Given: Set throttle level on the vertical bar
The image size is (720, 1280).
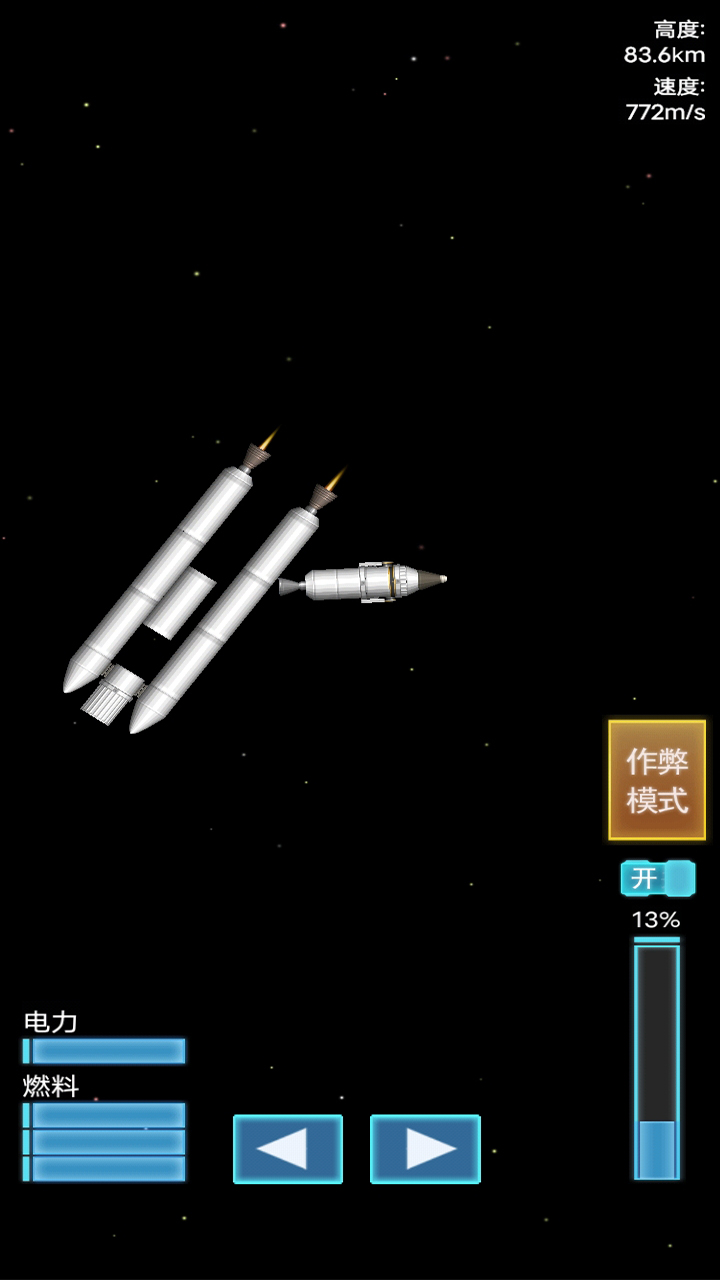Looking at the screenshot, I should click(x=657, y=1060).
